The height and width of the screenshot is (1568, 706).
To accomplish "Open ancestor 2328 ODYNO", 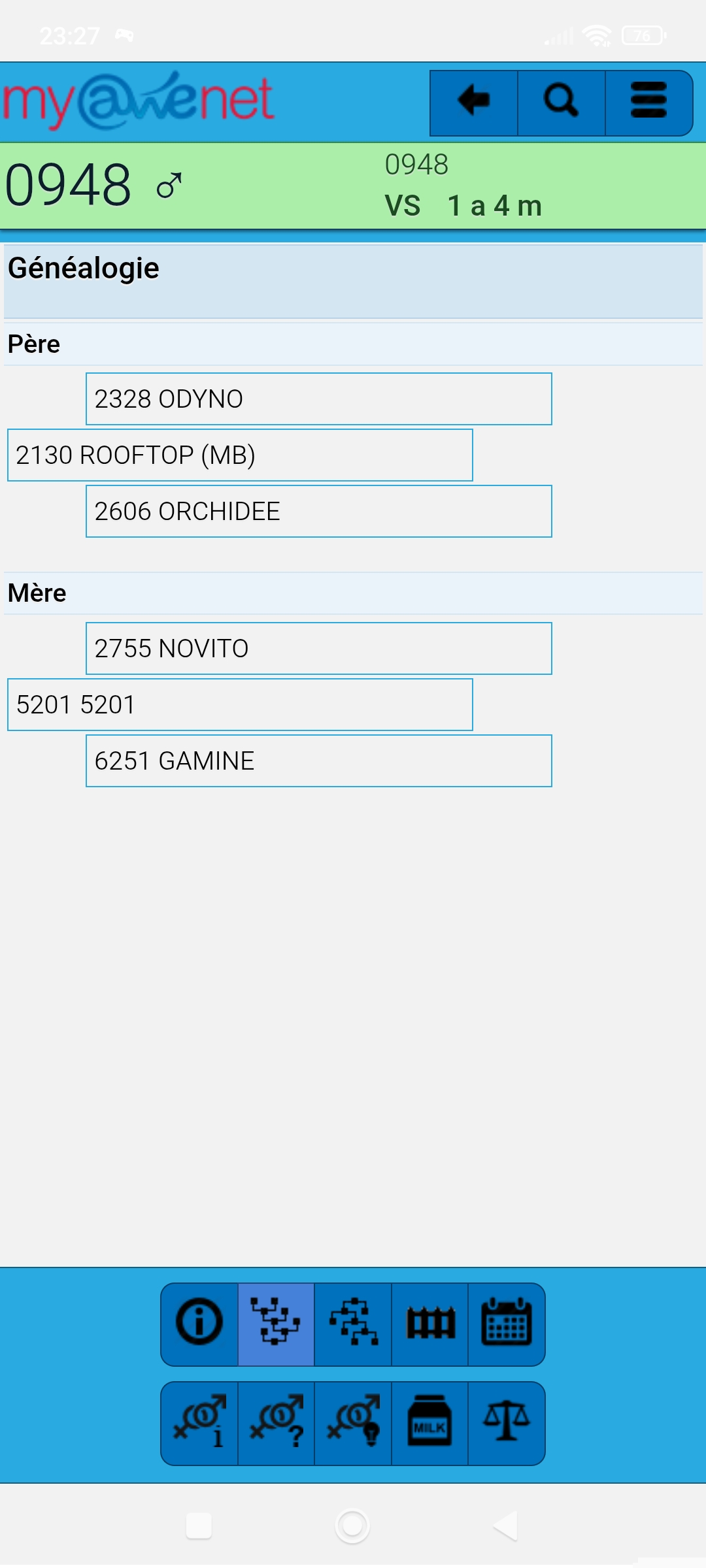I will 318,399.
